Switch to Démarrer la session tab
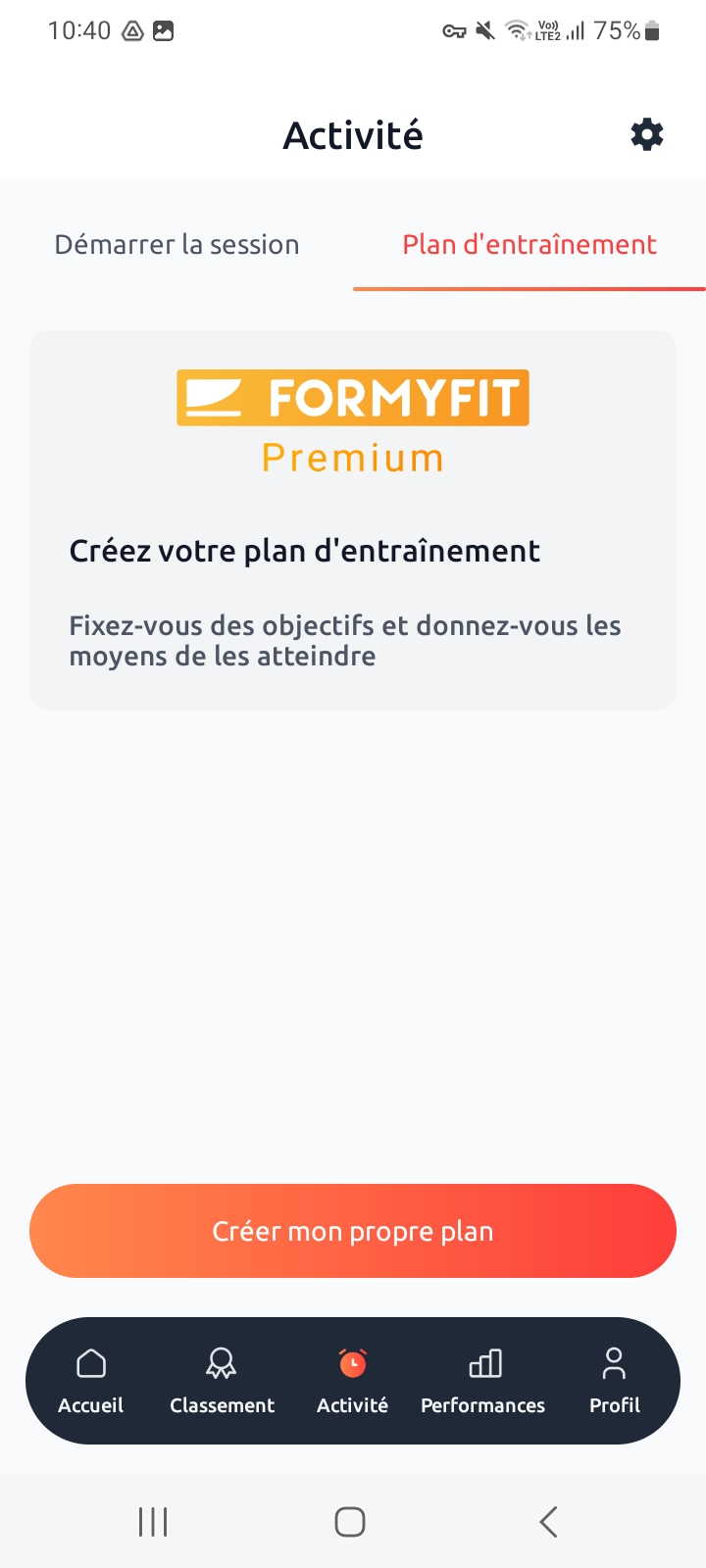This screenshot has height=1568, width=706. pyautogui.click(x=177, y=244)
